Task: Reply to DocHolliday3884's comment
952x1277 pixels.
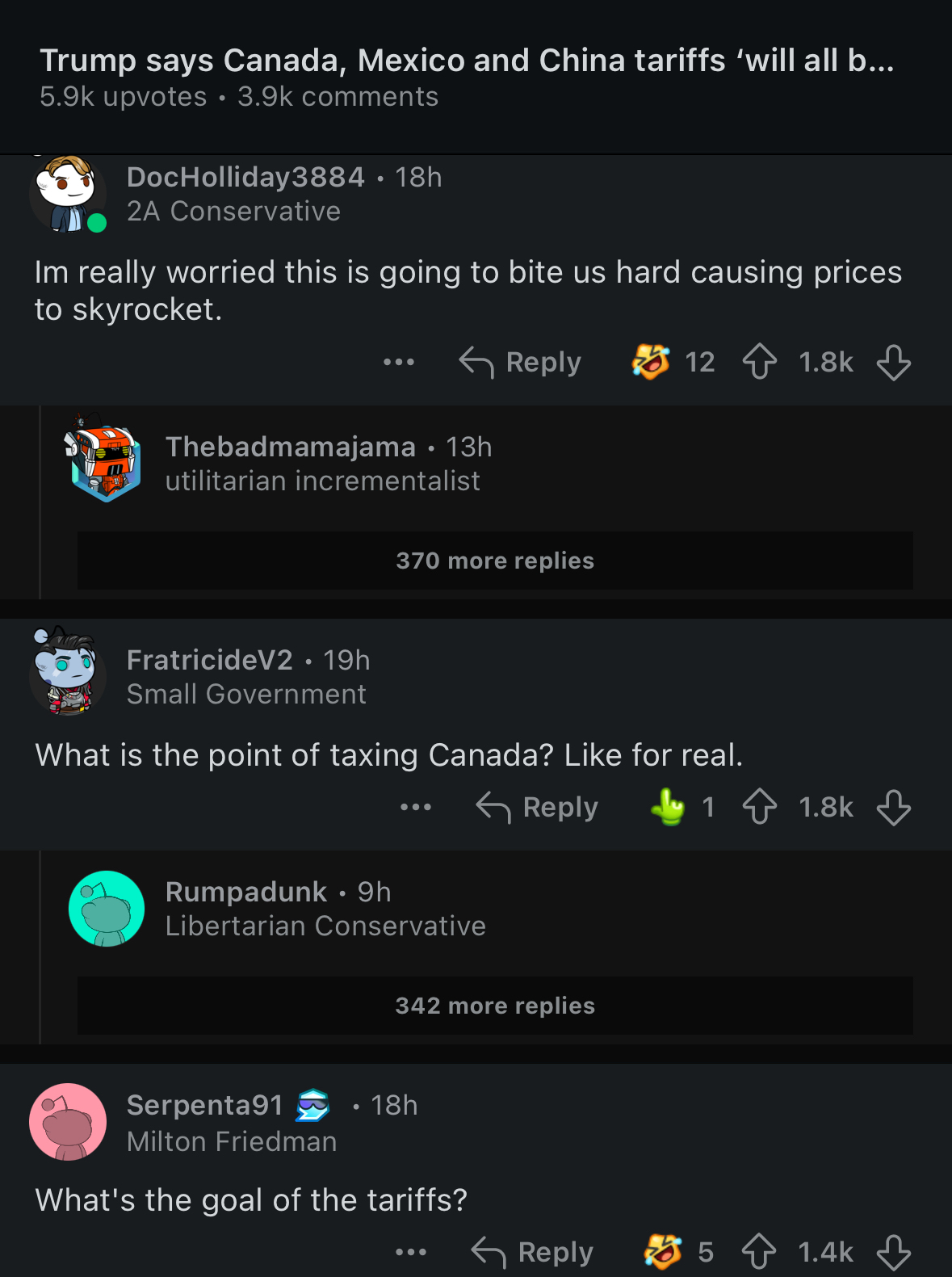Action: 521,363
